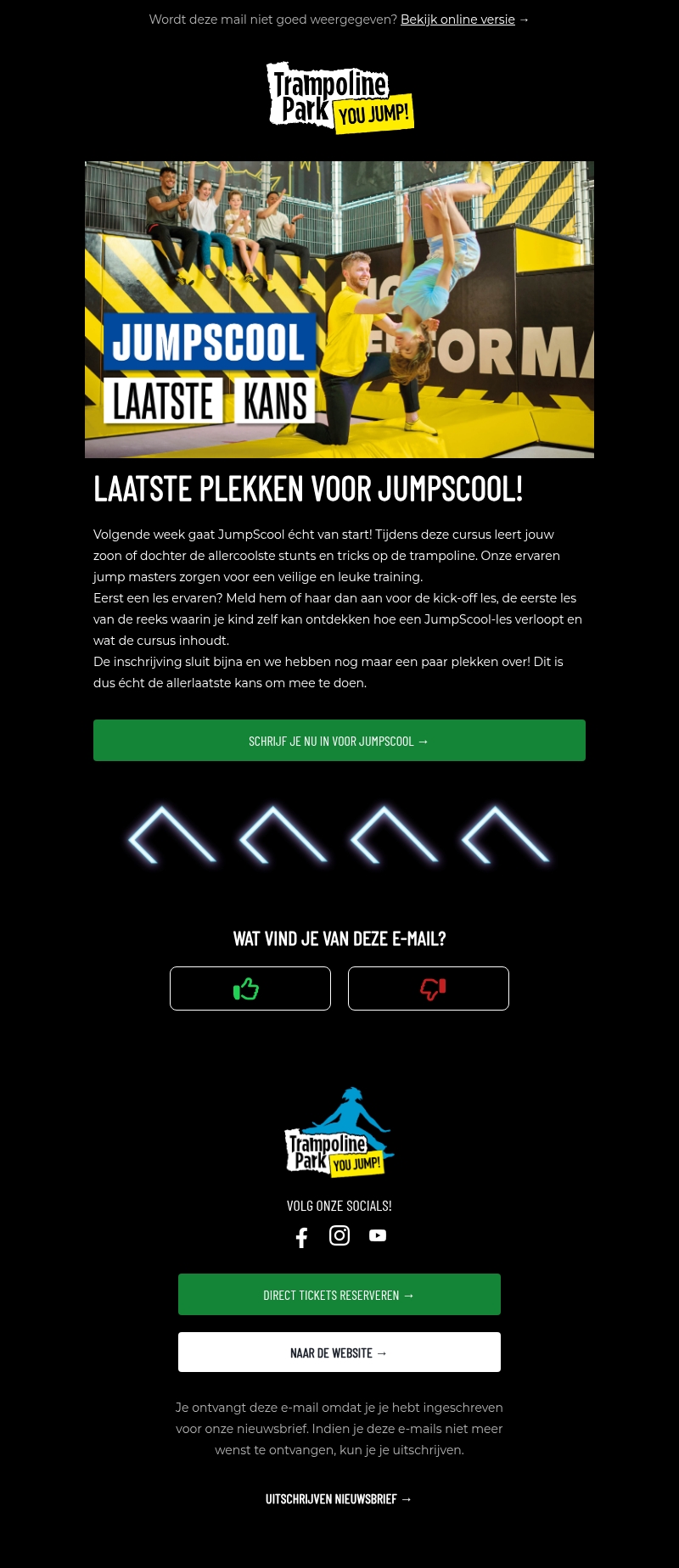Tap 'Schrijf je nu in voor JumpScool'
The width and height of the screenshot is (679, 1568).
(339, 741)
